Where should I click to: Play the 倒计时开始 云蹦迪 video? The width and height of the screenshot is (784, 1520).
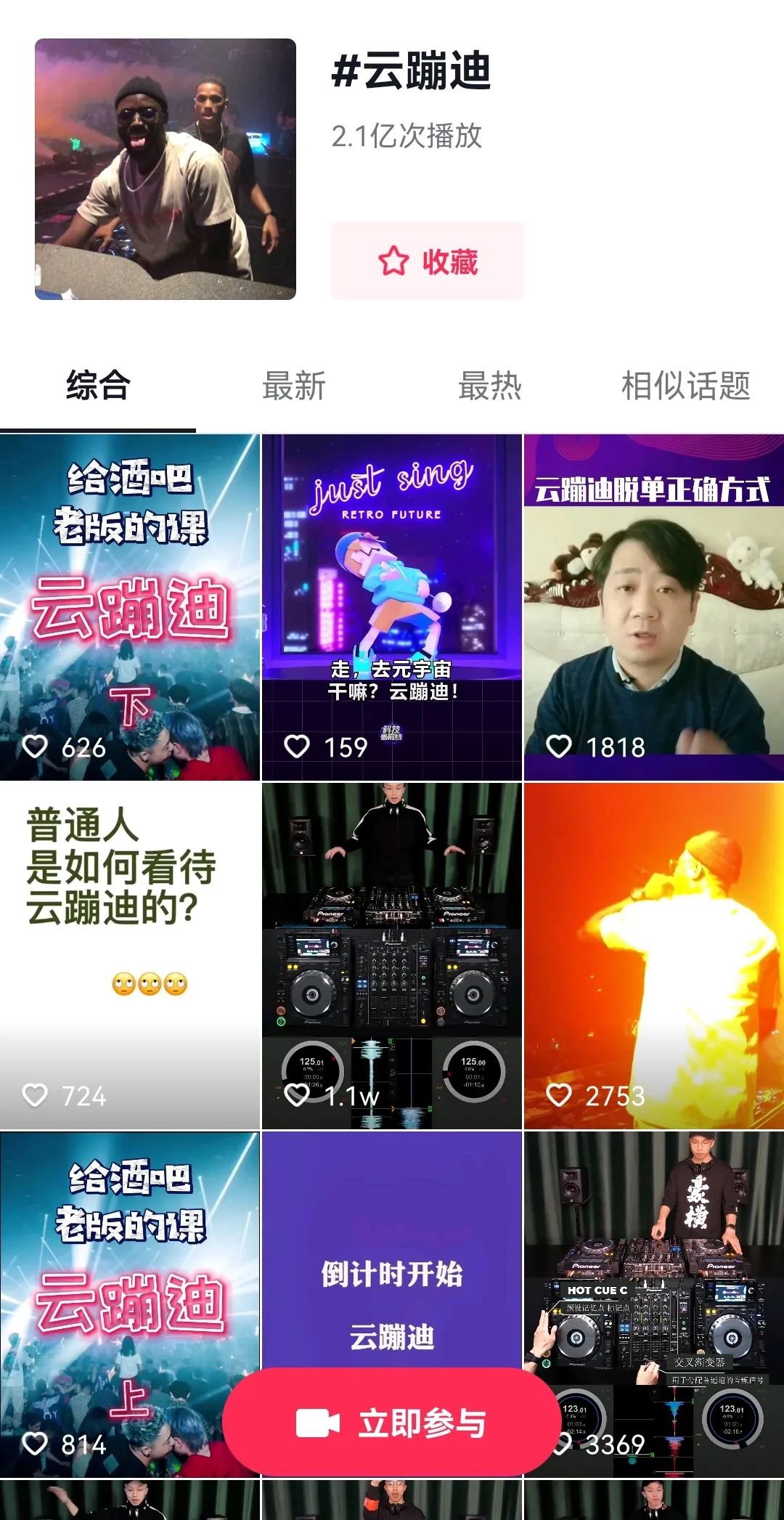(x=391, y=1249)
